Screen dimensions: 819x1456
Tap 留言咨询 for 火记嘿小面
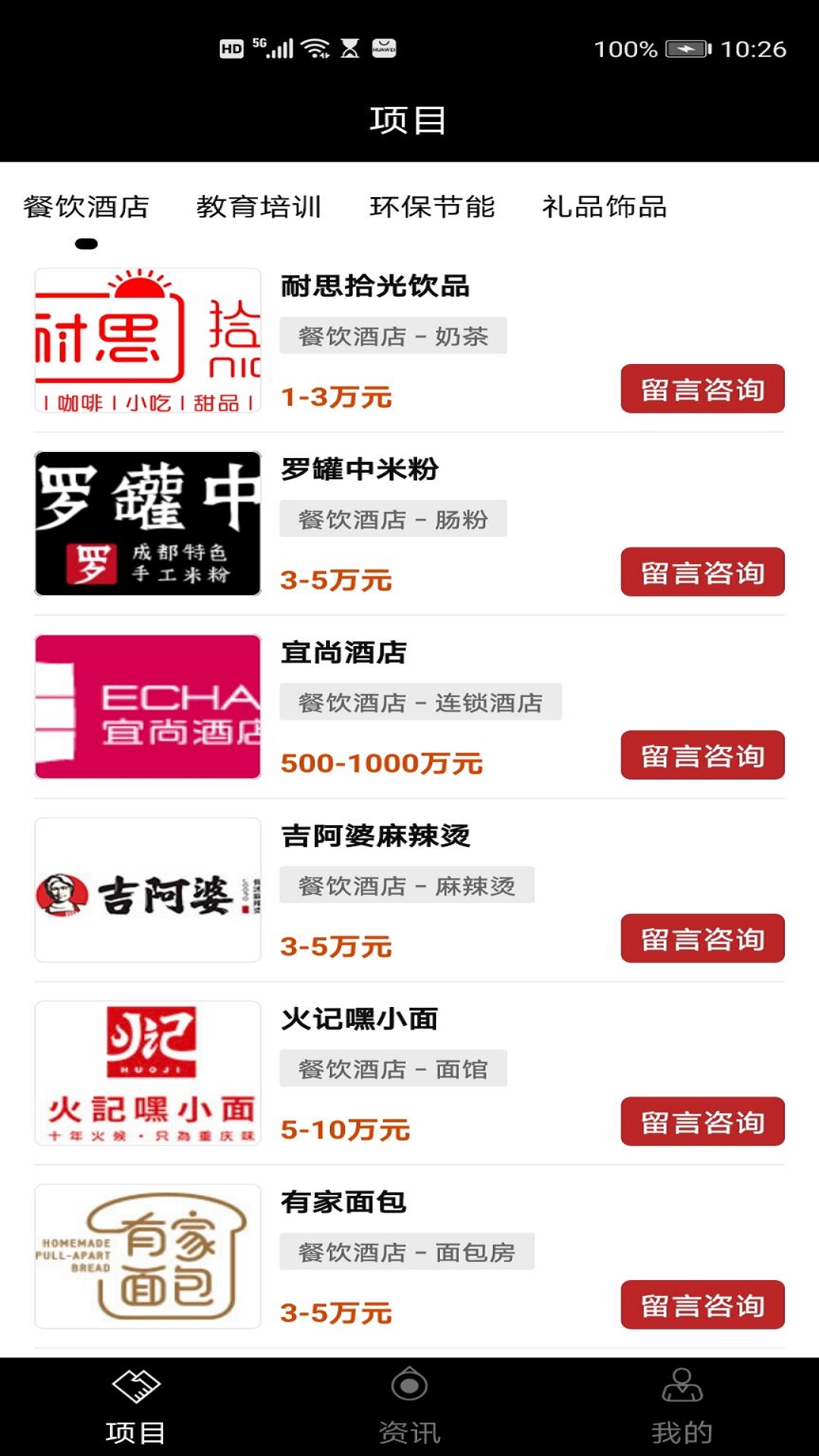[x=702, y=1122]
